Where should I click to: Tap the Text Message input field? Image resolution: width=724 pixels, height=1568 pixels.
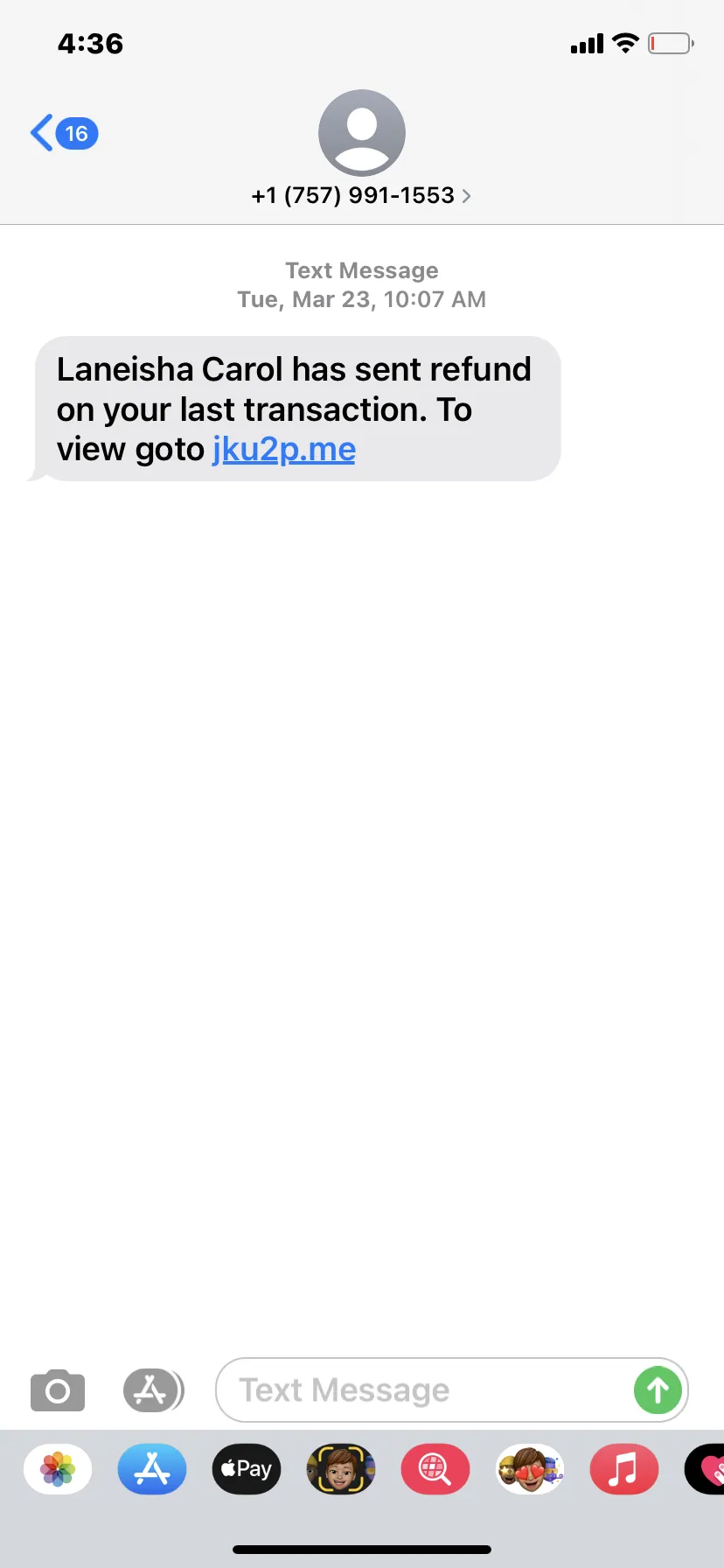(424, 1390)
